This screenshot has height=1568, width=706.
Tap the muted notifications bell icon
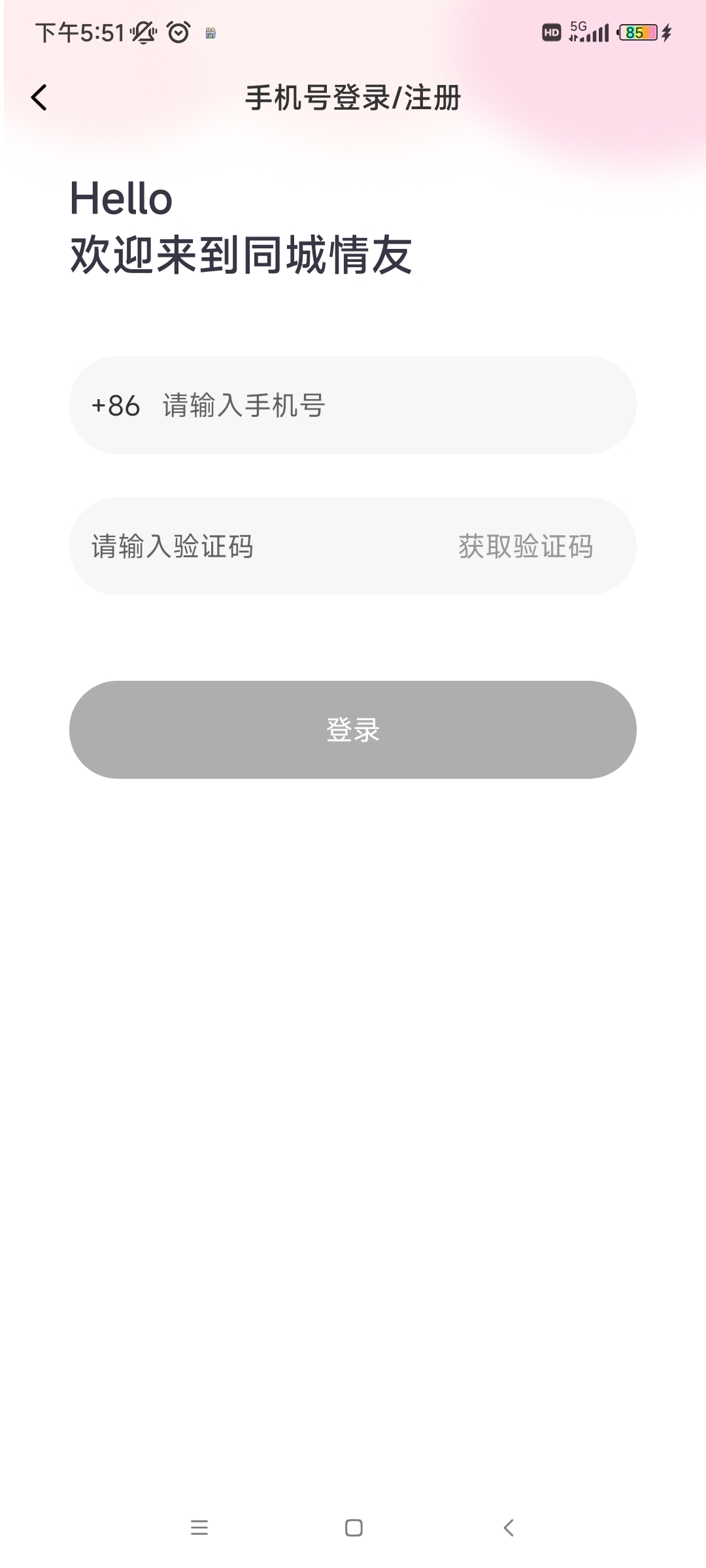(x=144, y=33)
